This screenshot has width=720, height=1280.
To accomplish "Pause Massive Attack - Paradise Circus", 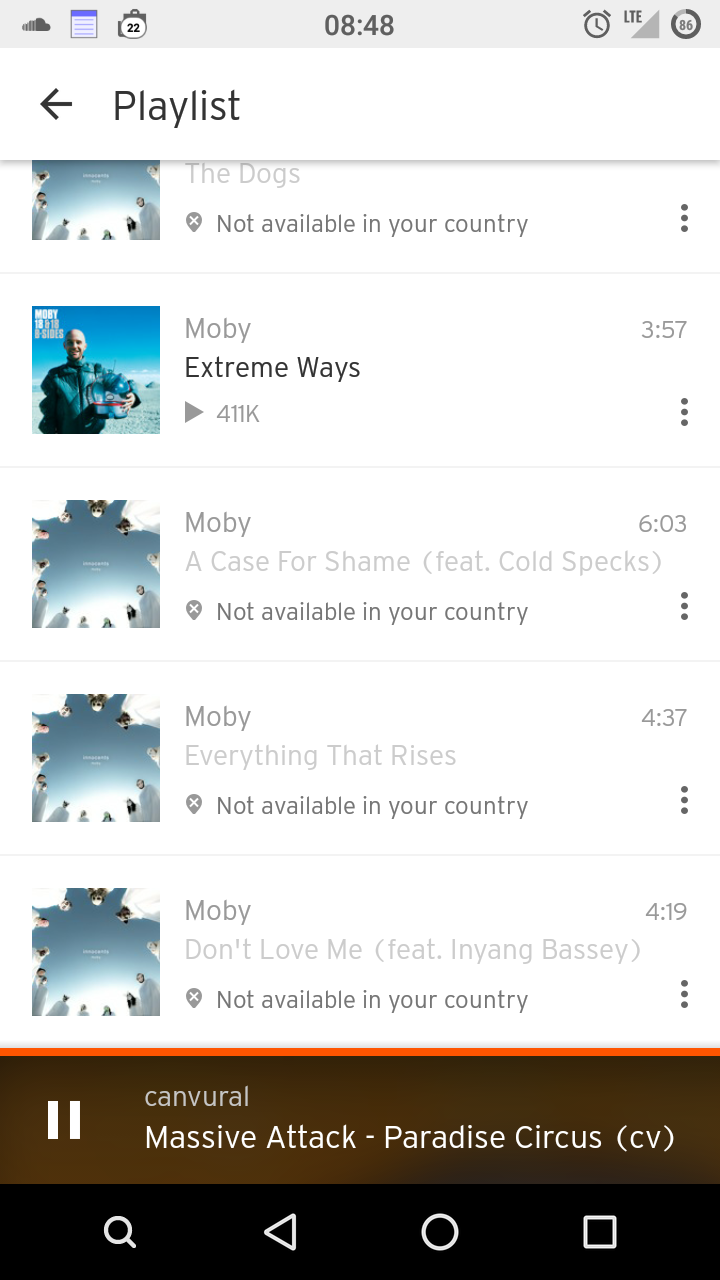I will (x=64, y=1119).
